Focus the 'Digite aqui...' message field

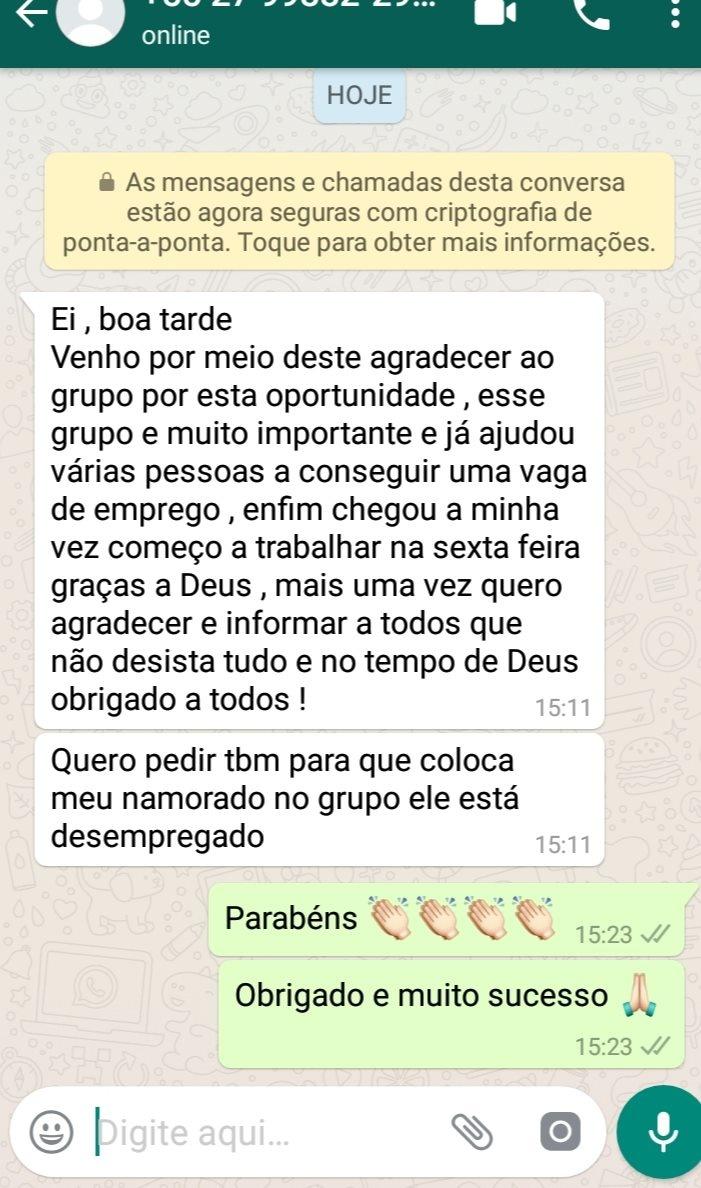pyautogui.click(x=260, y=1133)
